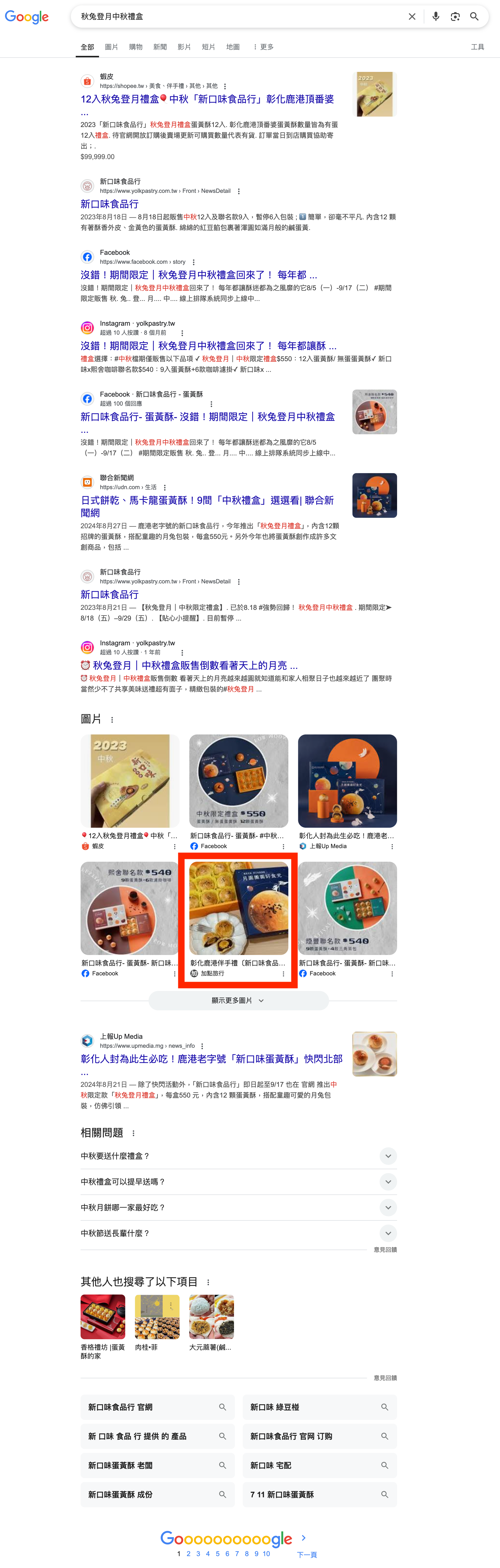This screenshot has height=1568, width=500.
Task: Switch to the 新聞 tab
Action: 160,47
